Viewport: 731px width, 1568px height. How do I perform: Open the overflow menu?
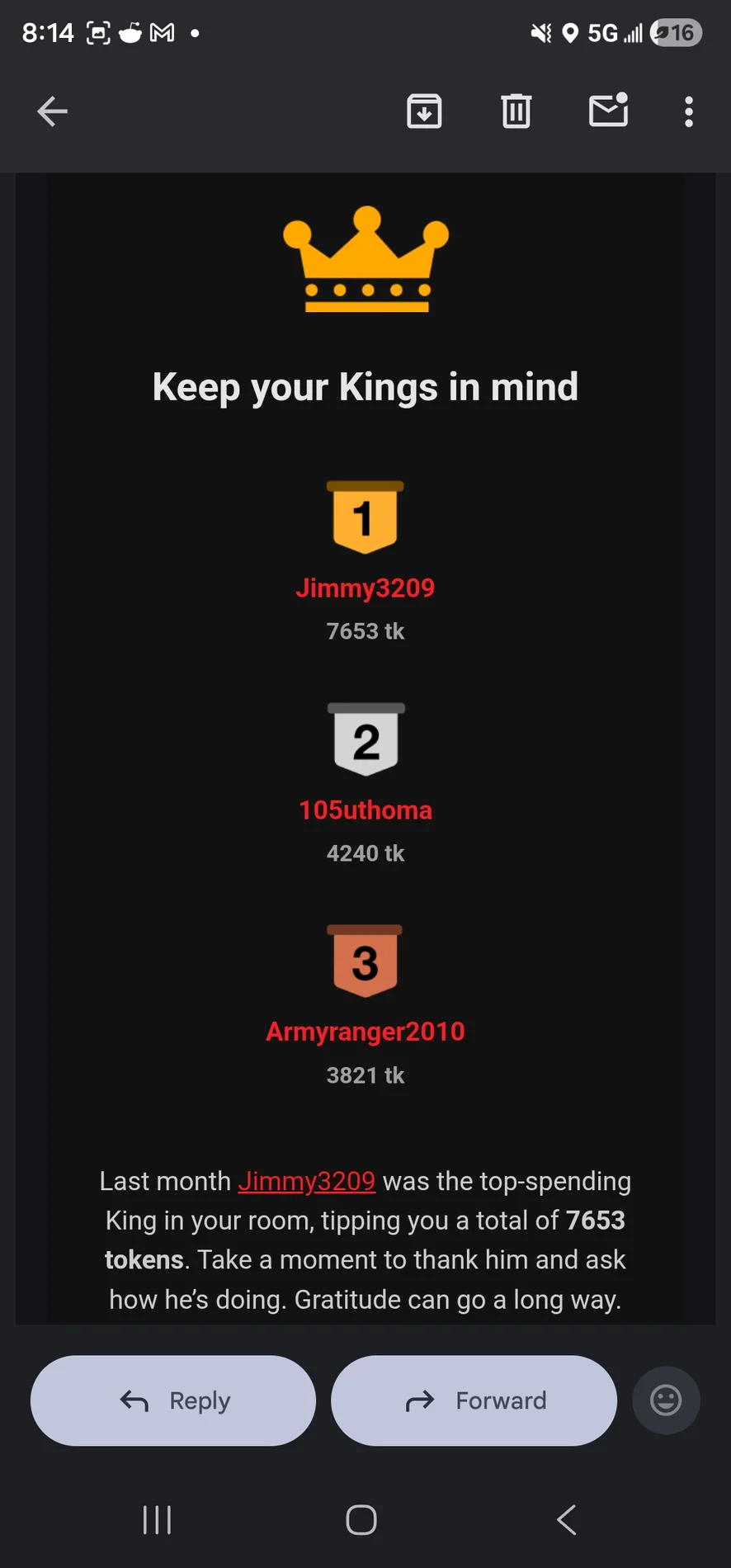(688, 111)
